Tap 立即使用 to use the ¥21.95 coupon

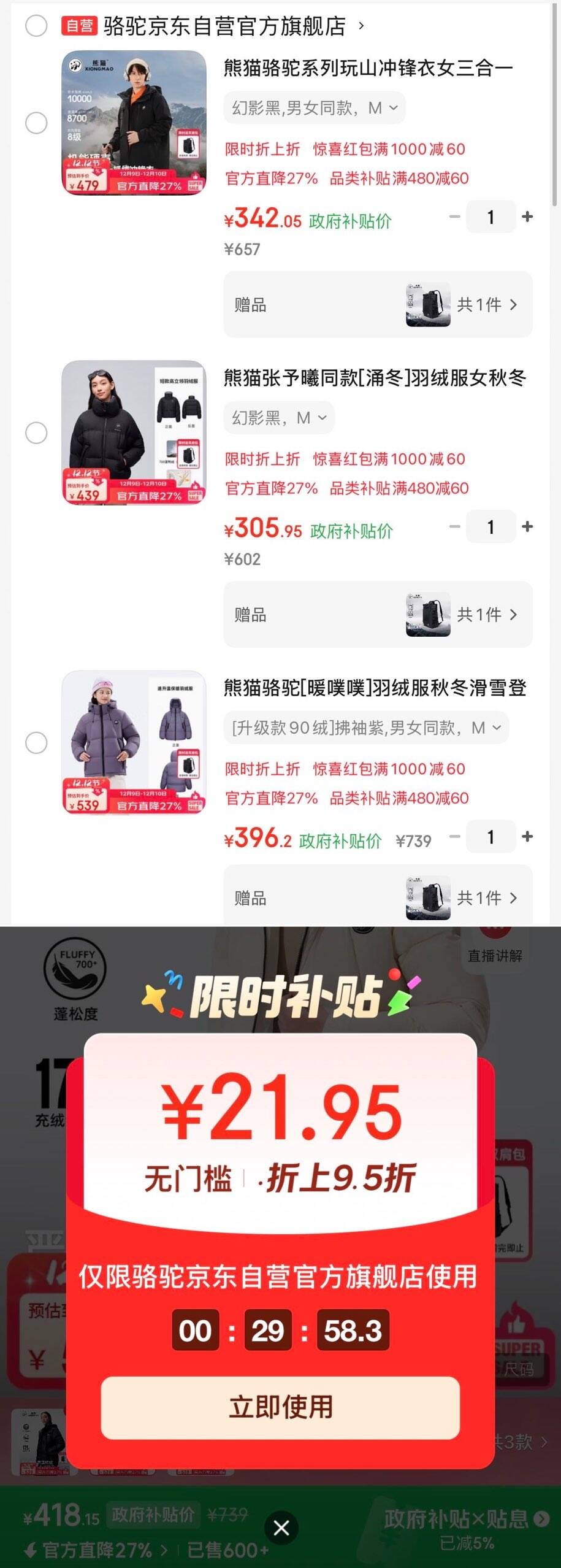pos(280,1407)
